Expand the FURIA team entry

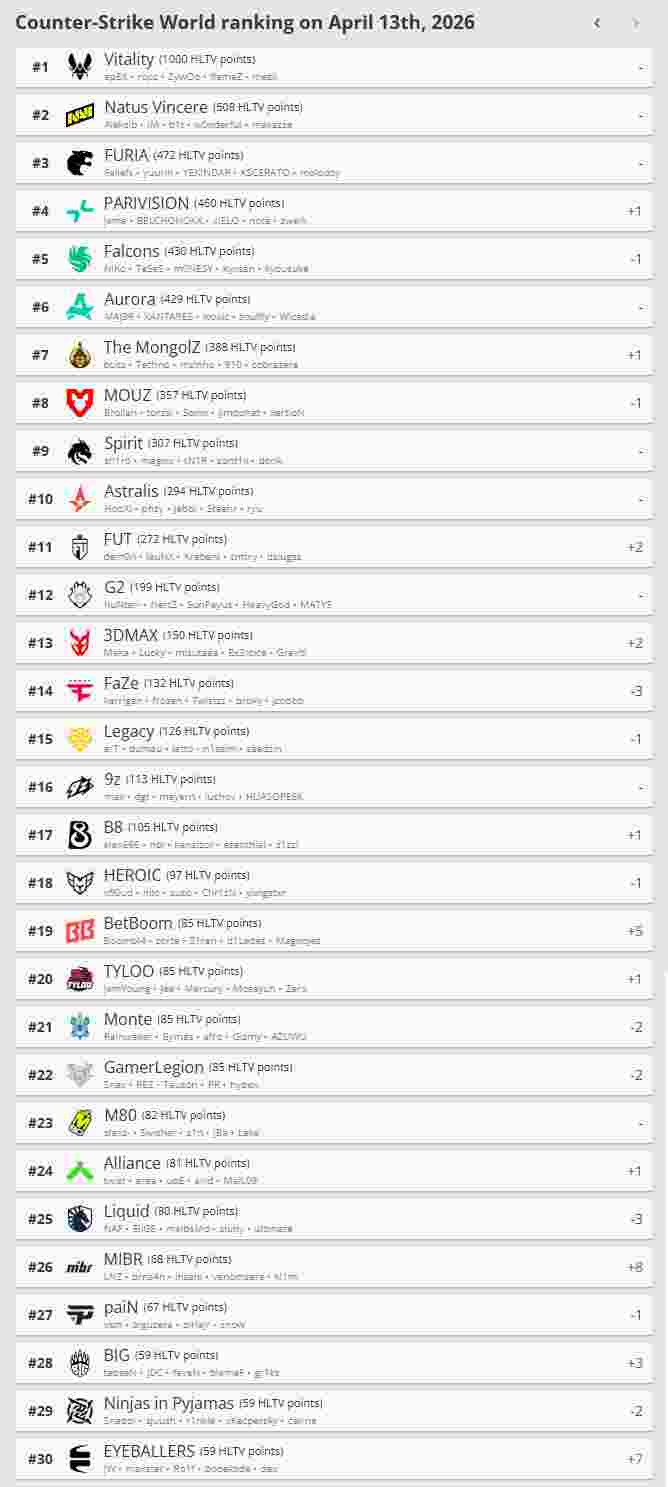333,163
